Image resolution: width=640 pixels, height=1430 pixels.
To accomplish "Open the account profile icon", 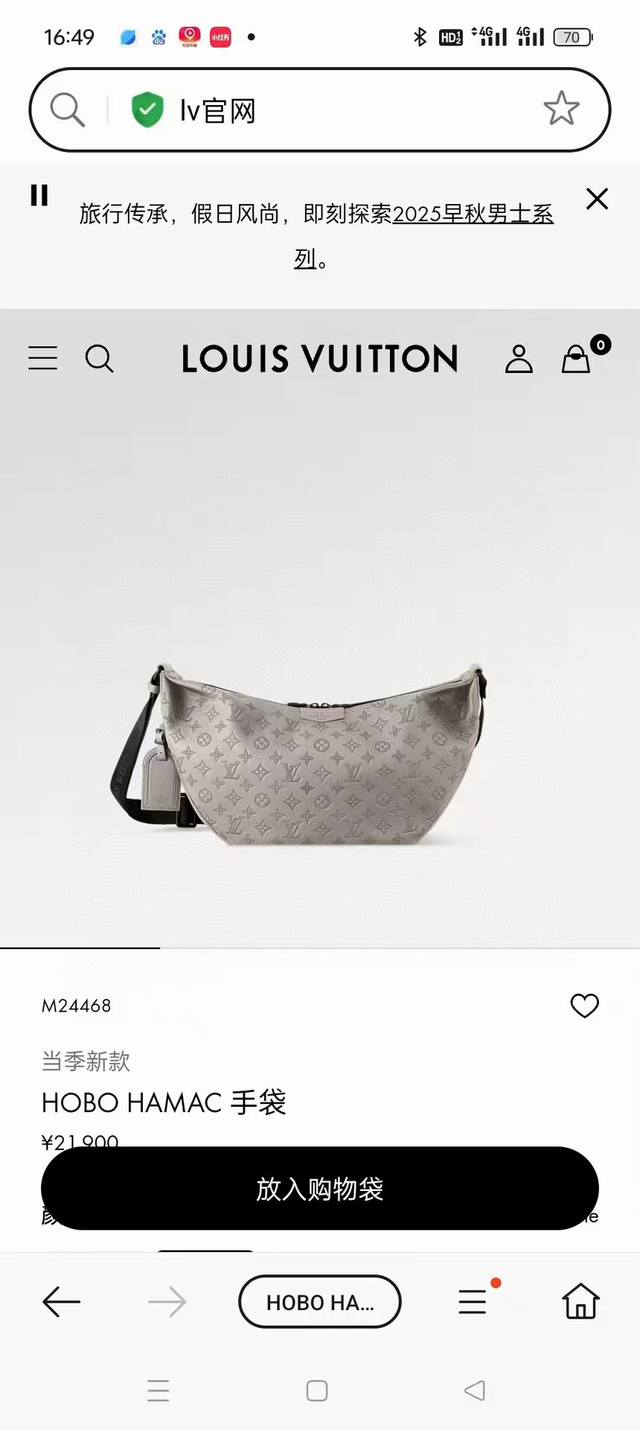I will 518,358.
